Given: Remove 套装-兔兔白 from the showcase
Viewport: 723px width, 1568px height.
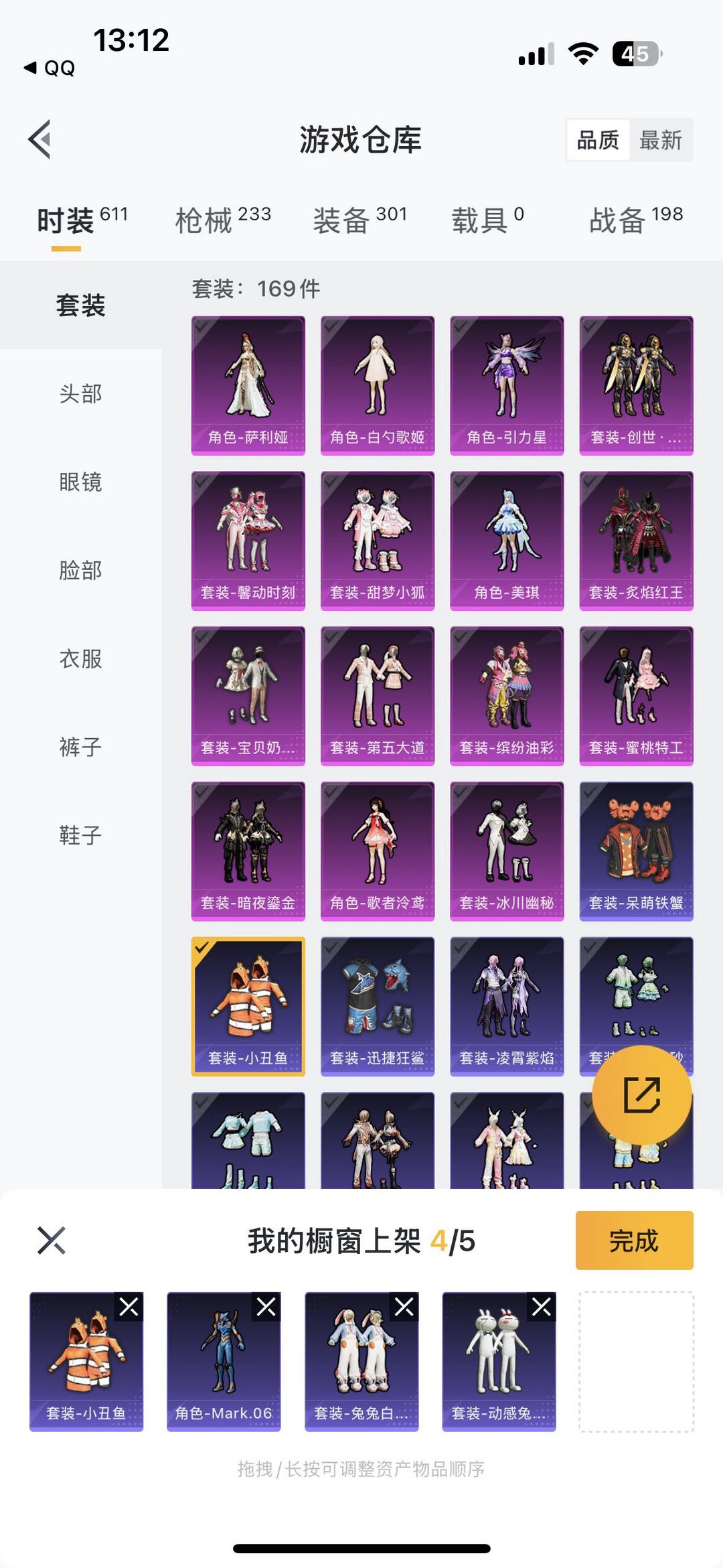Looking at the screenshot, I should [404, 1307].
